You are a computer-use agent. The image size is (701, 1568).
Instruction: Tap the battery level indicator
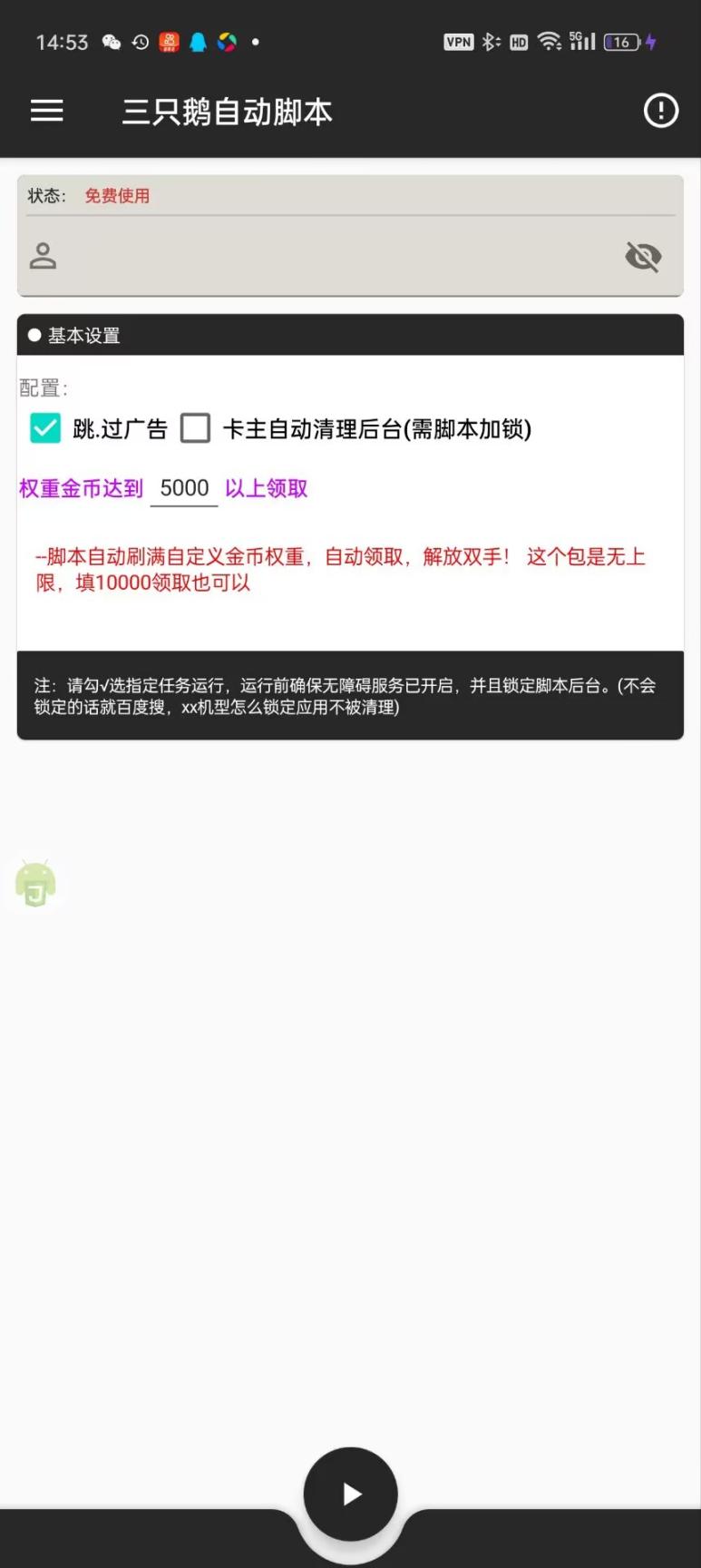(x=622, y=41)
